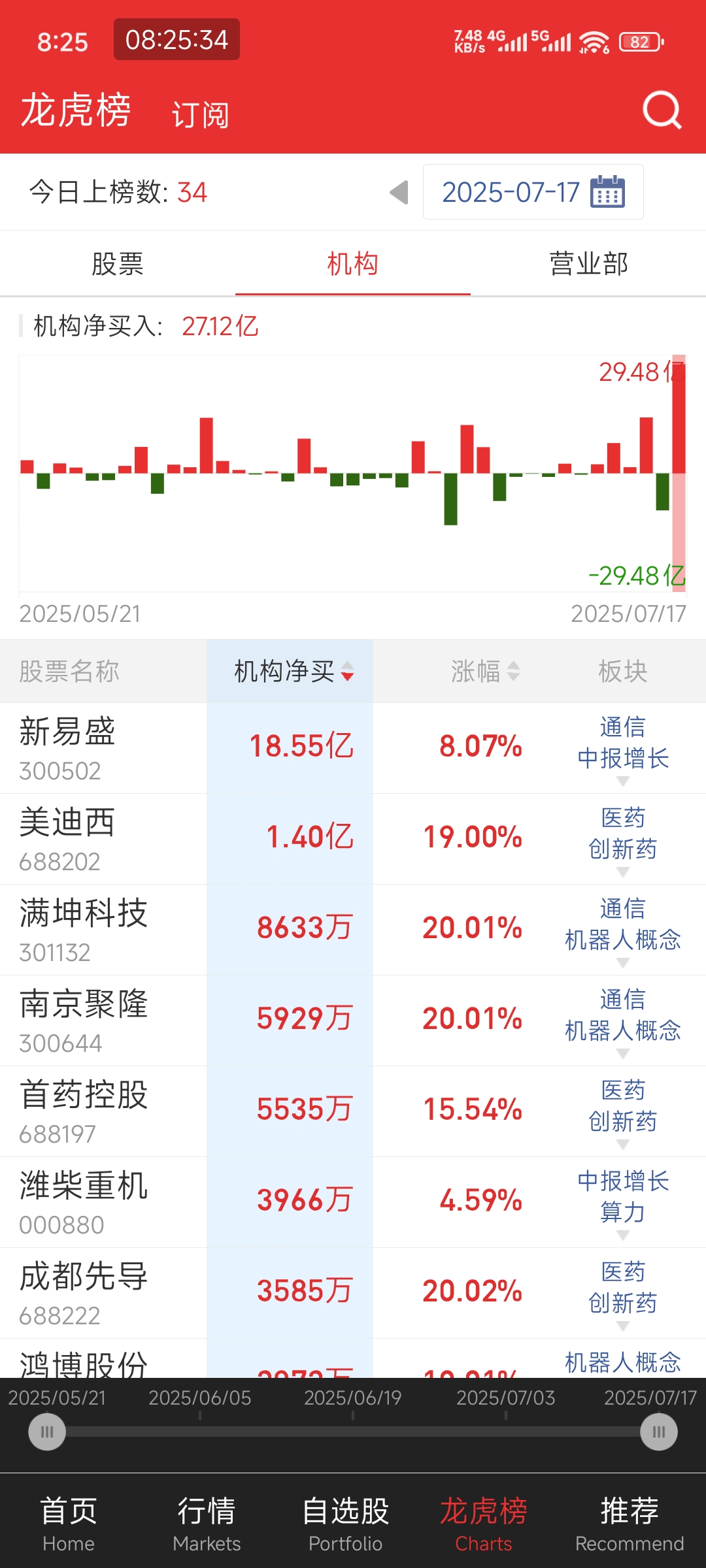706x1568 pixels.
Task: Open the 潍柴重机 000880 stock row
Action: (x=353, y=1202)
